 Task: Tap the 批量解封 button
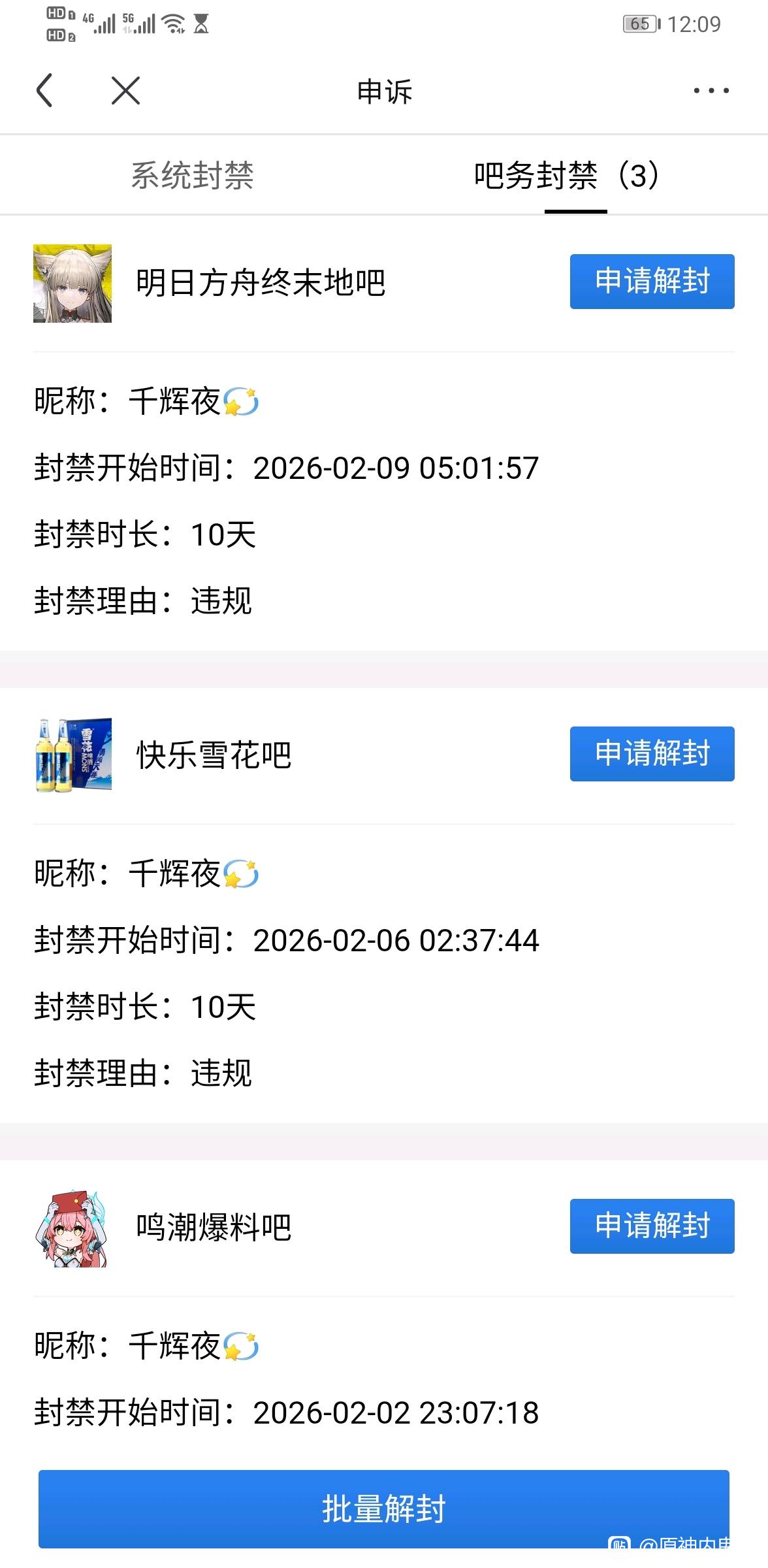384,1509
